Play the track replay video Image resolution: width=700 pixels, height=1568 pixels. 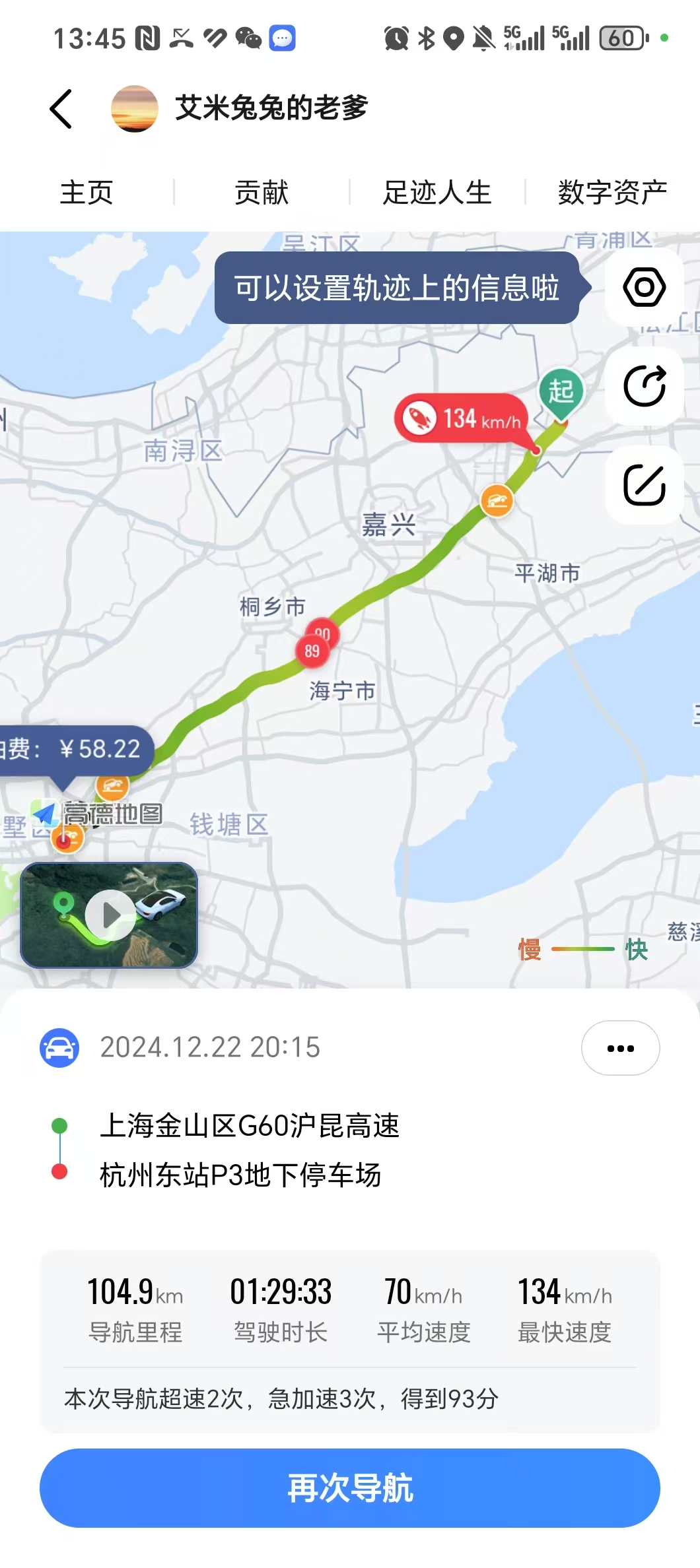click(x=110, y=915)
